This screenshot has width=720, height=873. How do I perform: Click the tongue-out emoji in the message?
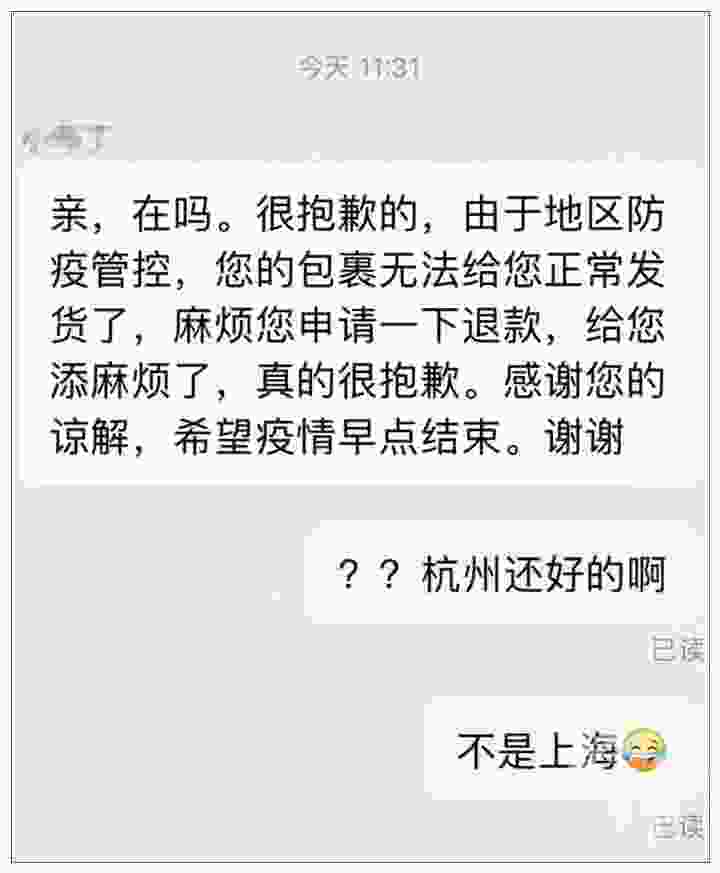point(645,746)
